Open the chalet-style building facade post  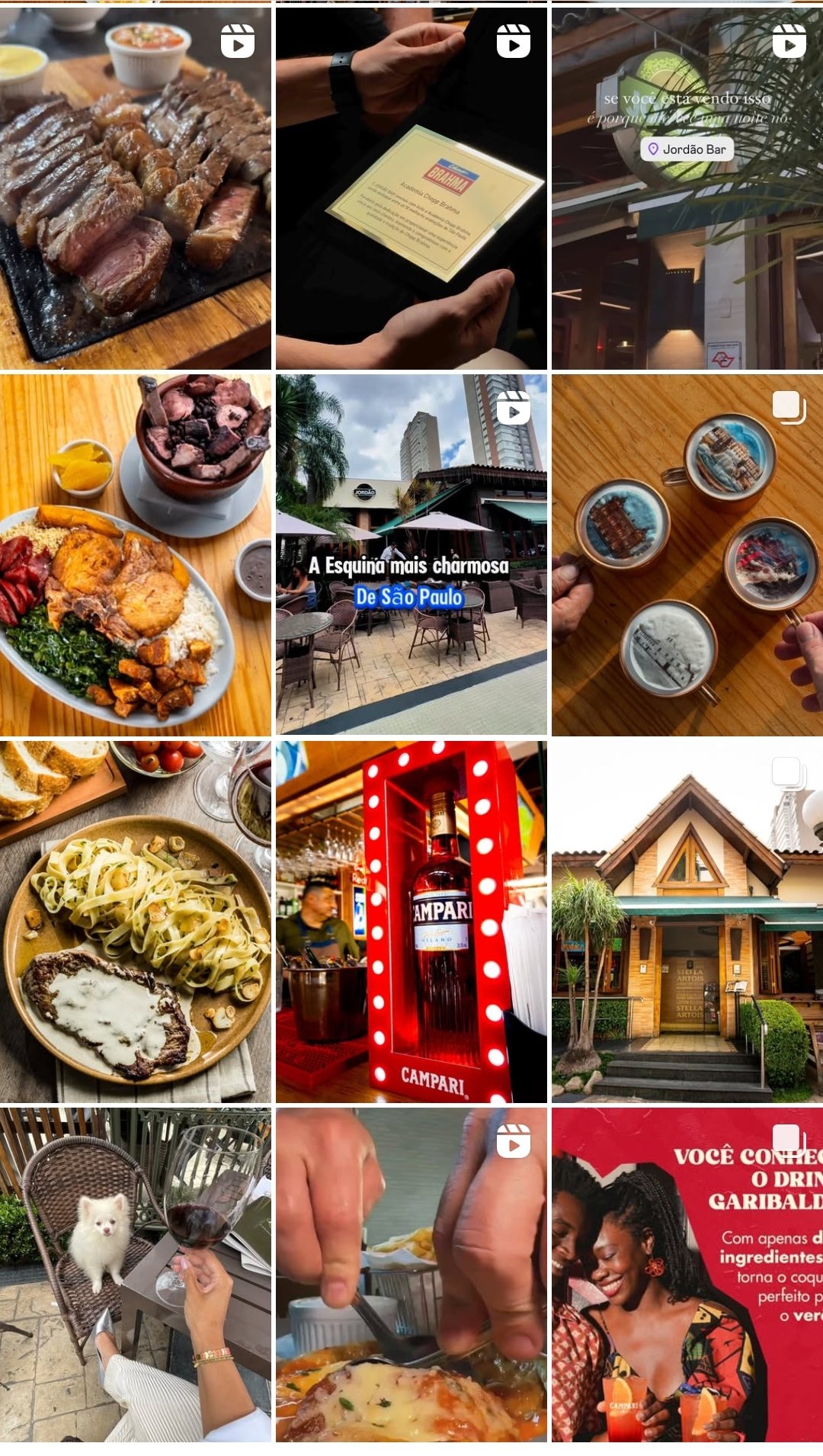point(687,921)
